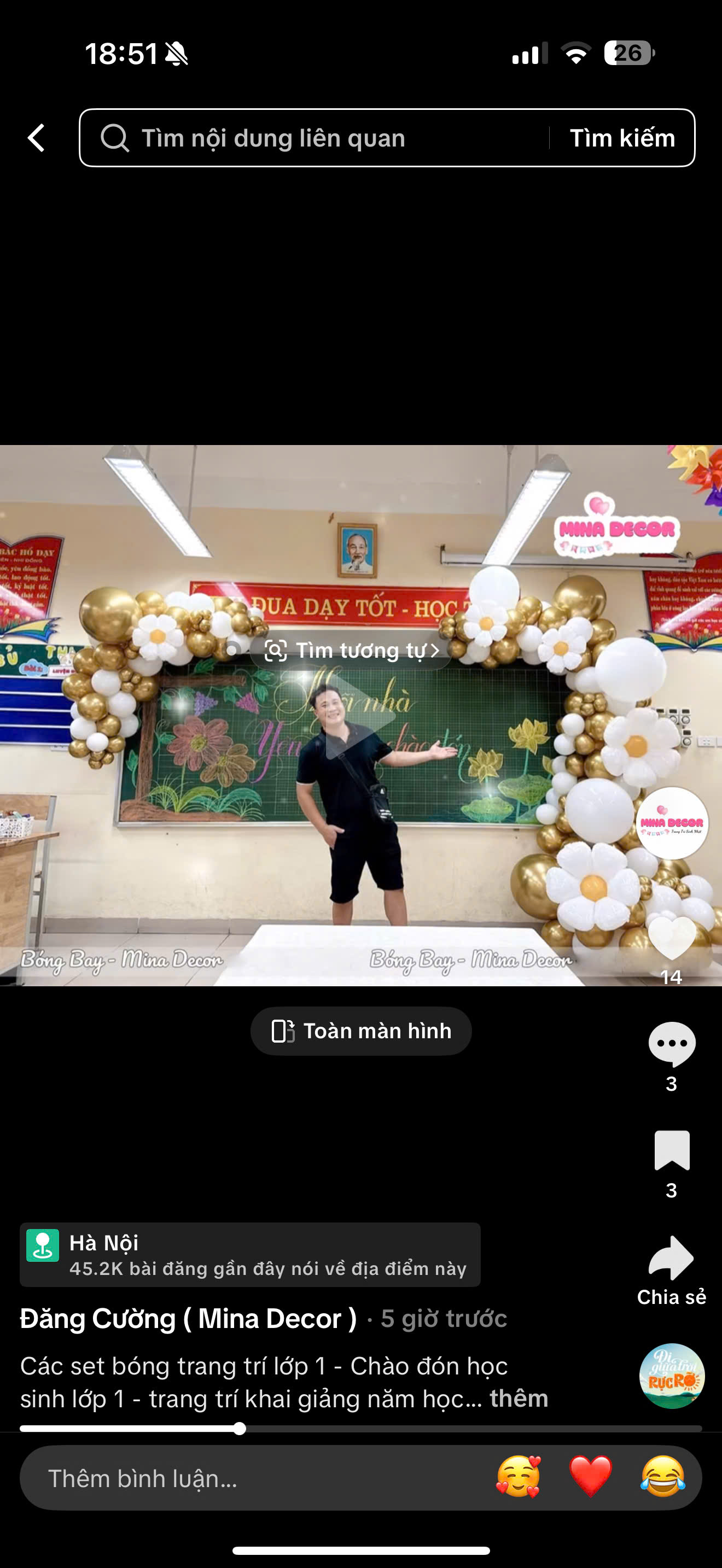Go back using the arrow icon
Screen dimensions: 722x1568
pos(37,138)
